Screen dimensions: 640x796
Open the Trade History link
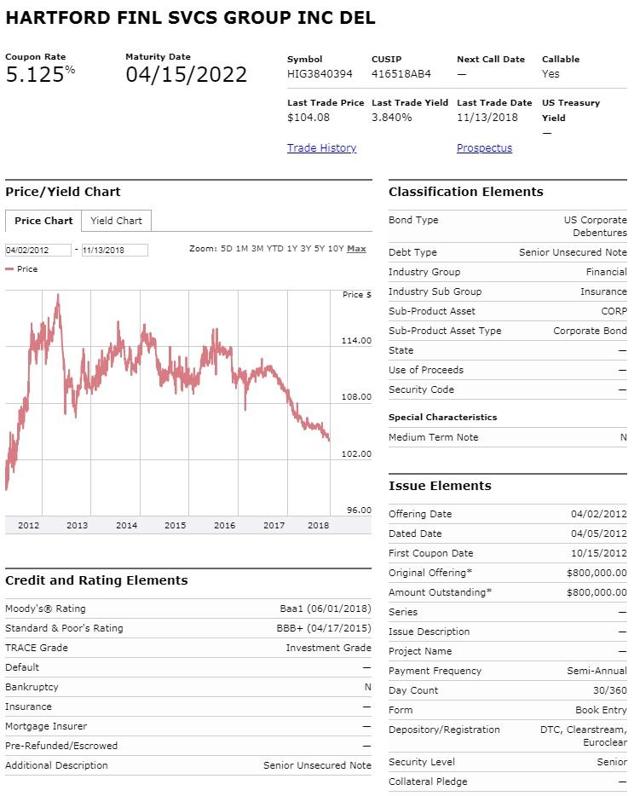coord(321,148)
